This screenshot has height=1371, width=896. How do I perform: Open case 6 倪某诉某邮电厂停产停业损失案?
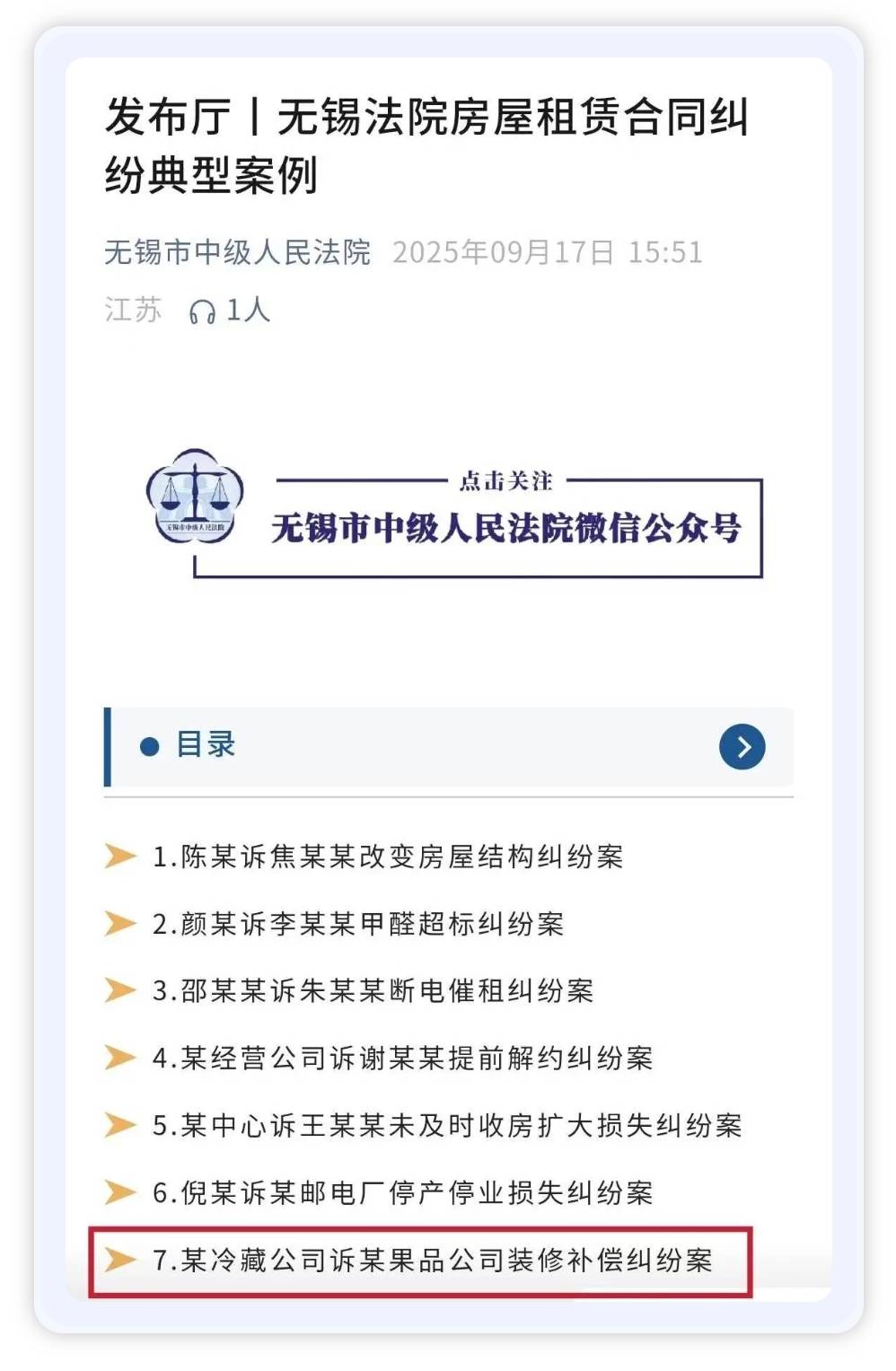[x=402, y=1193]
